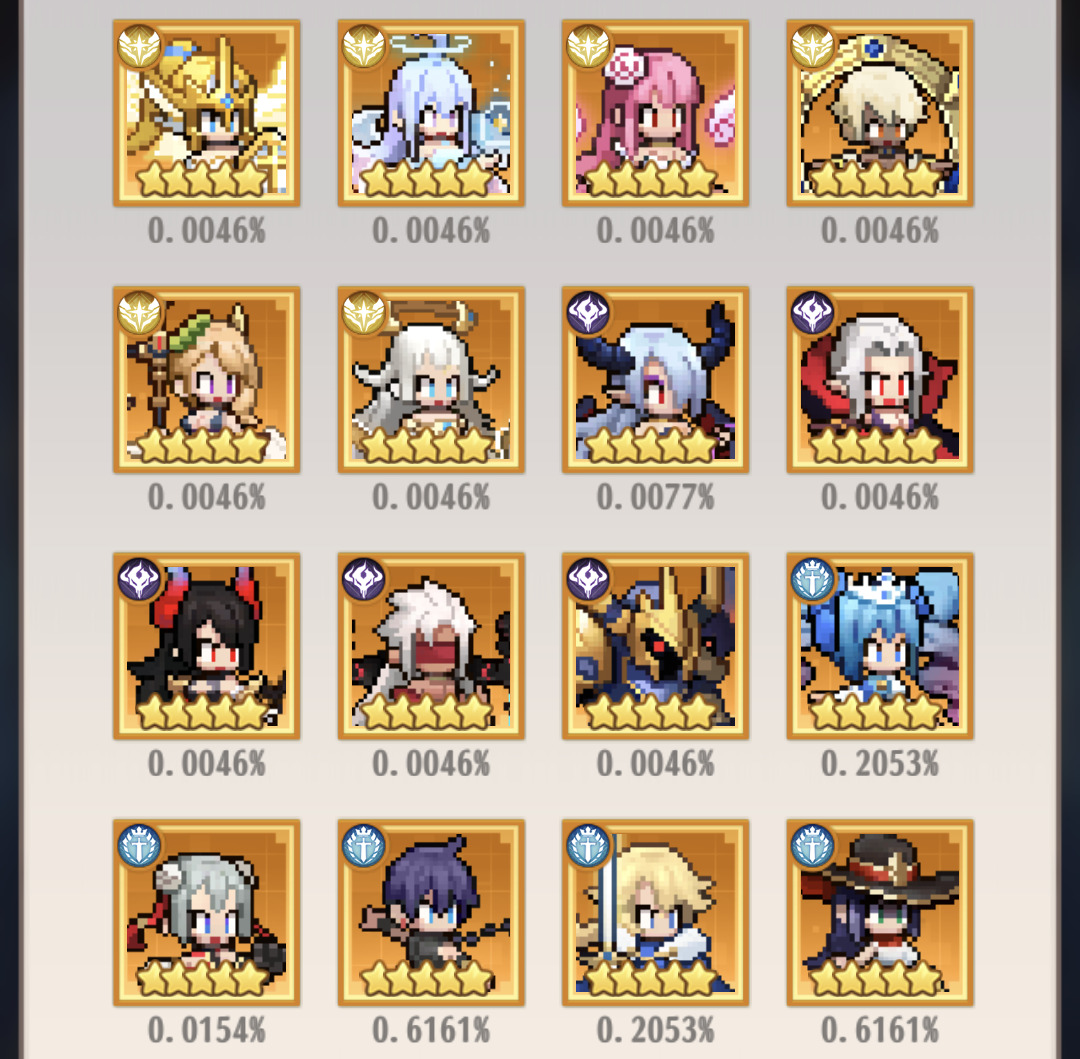Select the blue-haired crowned hero tile
Screen dimensions: 1080x1059
tap(880, 646)
